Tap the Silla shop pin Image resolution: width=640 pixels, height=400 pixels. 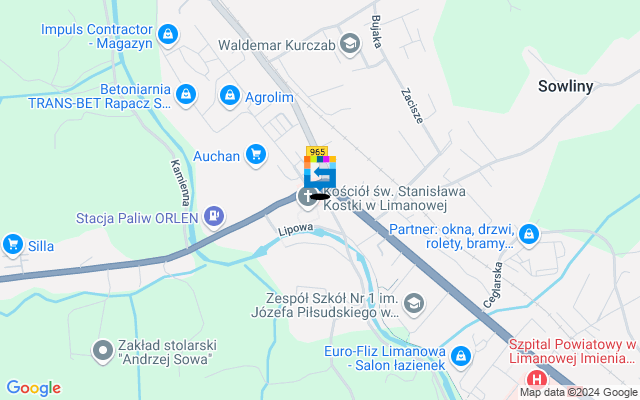pos(13,243)
